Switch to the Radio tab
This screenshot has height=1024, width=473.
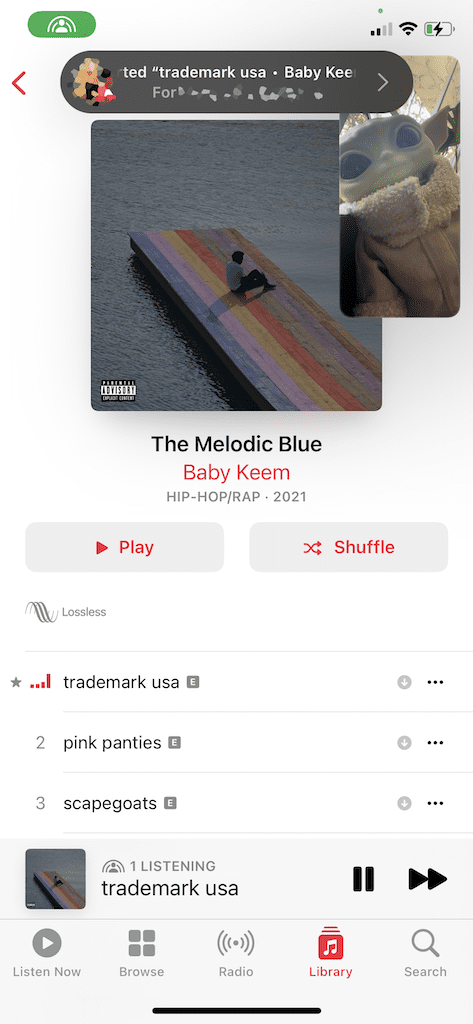coord(236,953)
